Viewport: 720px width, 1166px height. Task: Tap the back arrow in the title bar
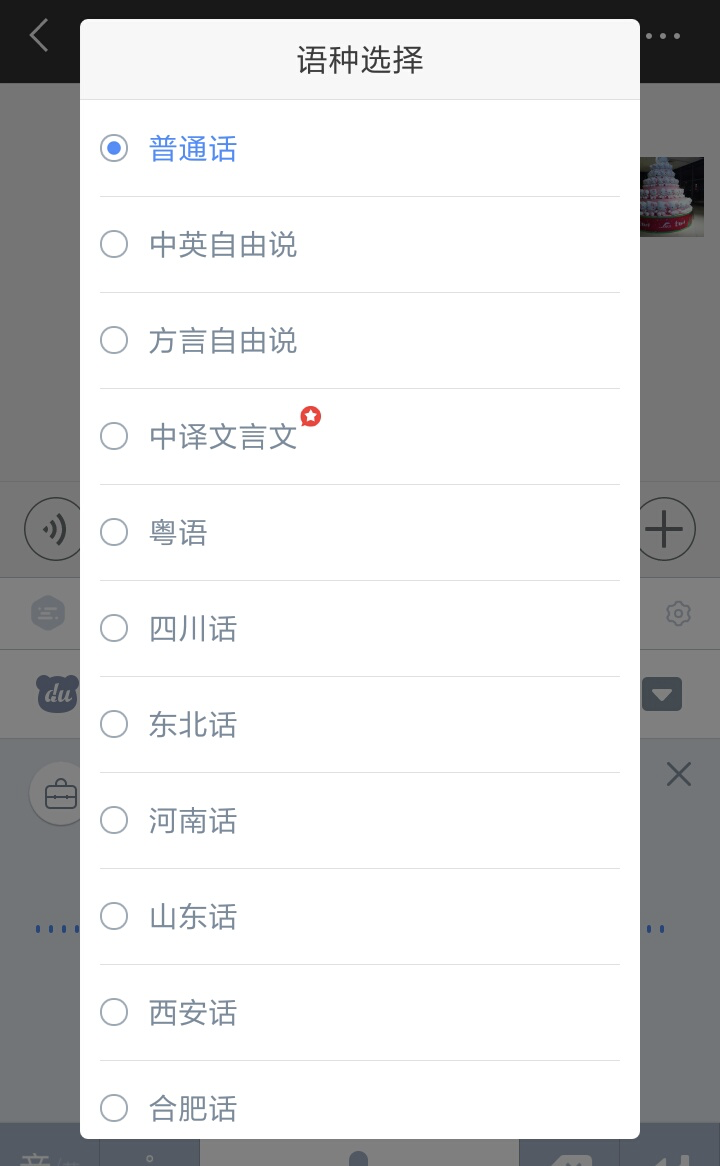(38, 35)
